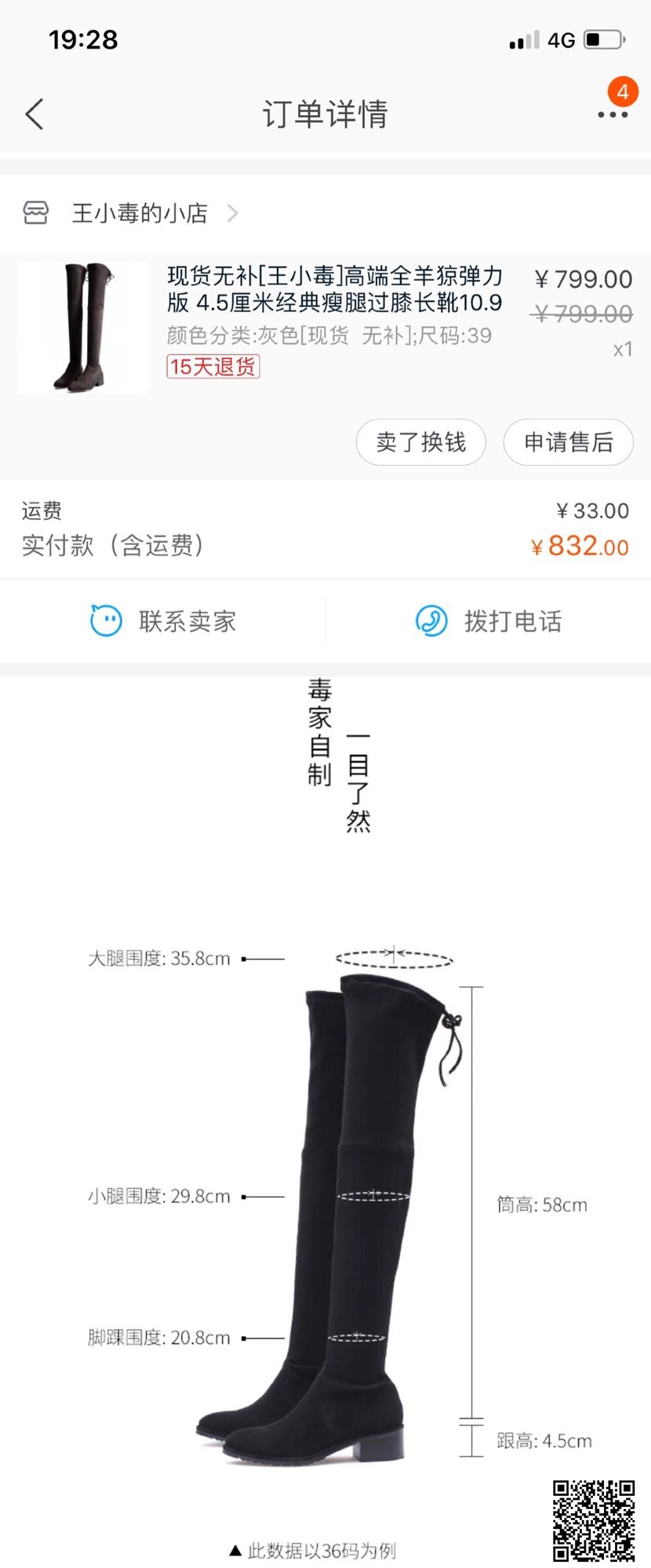Tap the 卖了换钱 button

coord(420,442)
